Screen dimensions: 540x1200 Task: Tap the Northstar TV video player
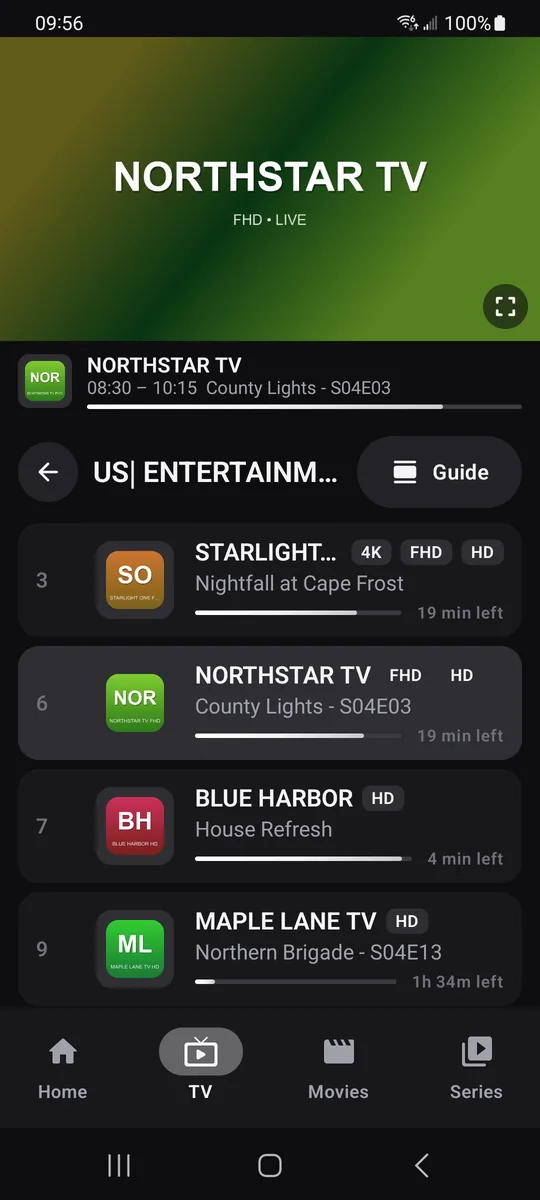(x=270, y=189)
